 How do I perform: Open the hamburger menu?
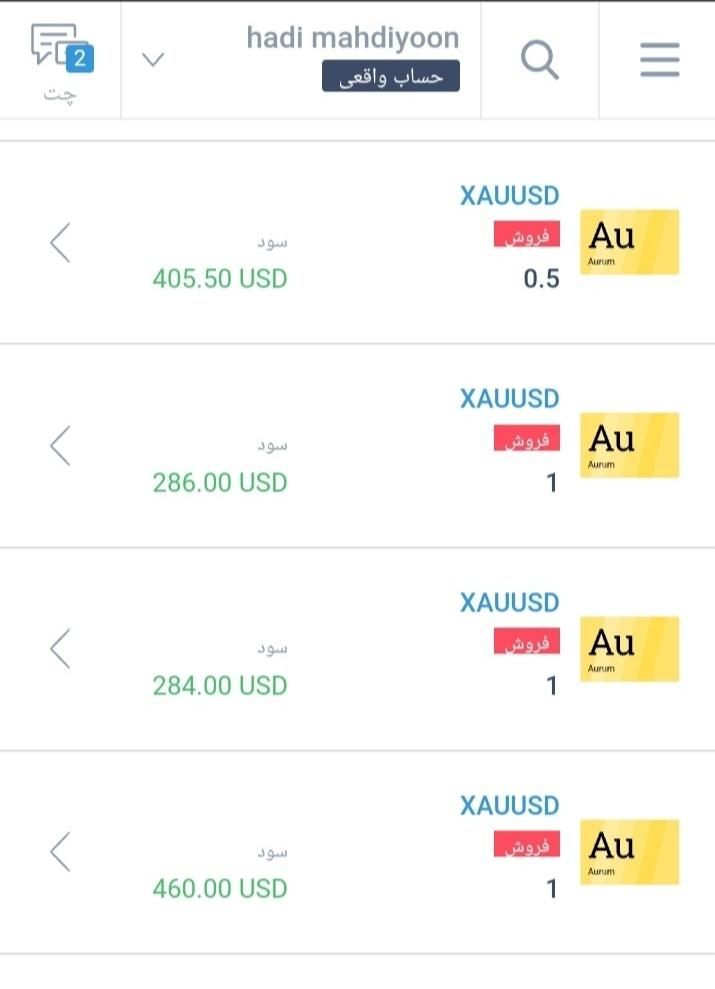(659, 60)
